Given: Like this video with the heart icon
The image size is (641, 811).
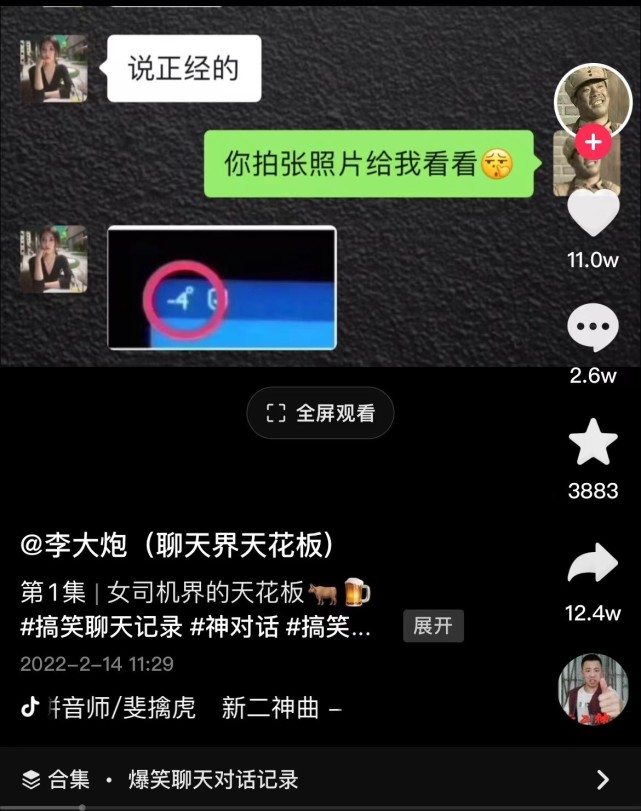Looking at the screenshot, I should pyautogui.click(x=593, y=213).
